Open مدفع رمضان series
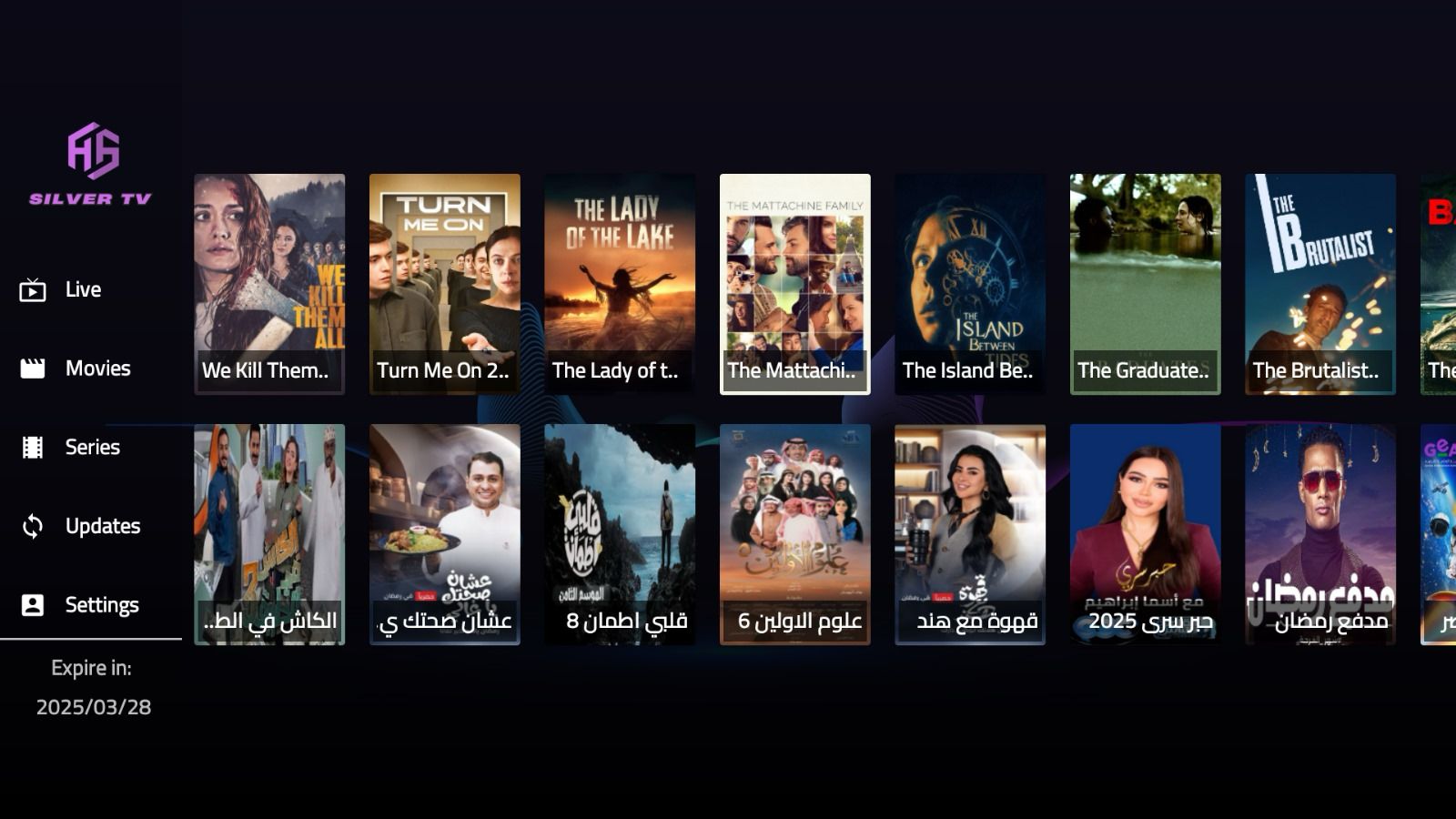This screenshot has height=819, width=1456. coord(1320,534)
